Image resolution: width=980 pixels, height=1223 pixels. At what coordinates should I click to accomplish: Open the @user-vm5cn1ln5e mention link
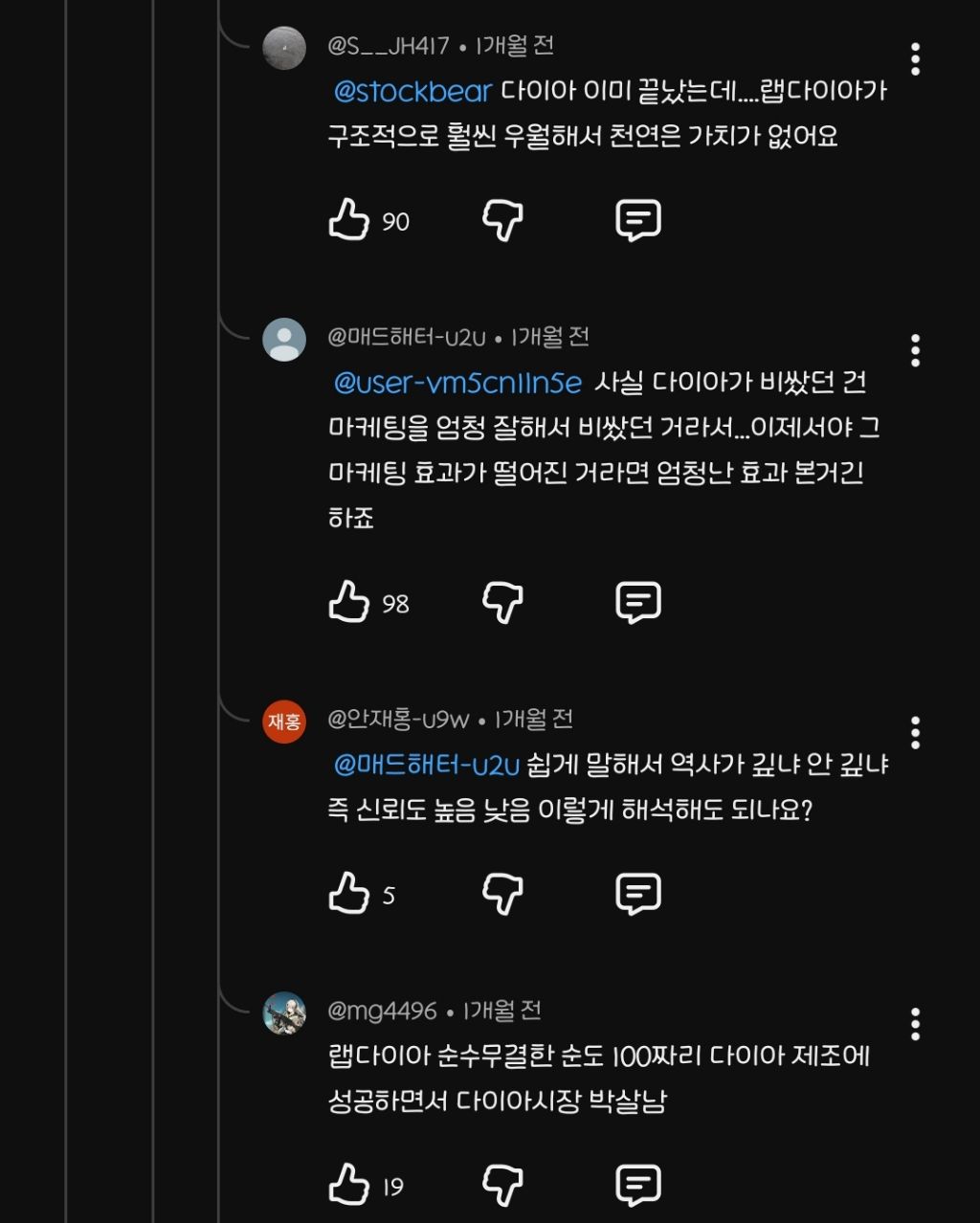point(457,383)
